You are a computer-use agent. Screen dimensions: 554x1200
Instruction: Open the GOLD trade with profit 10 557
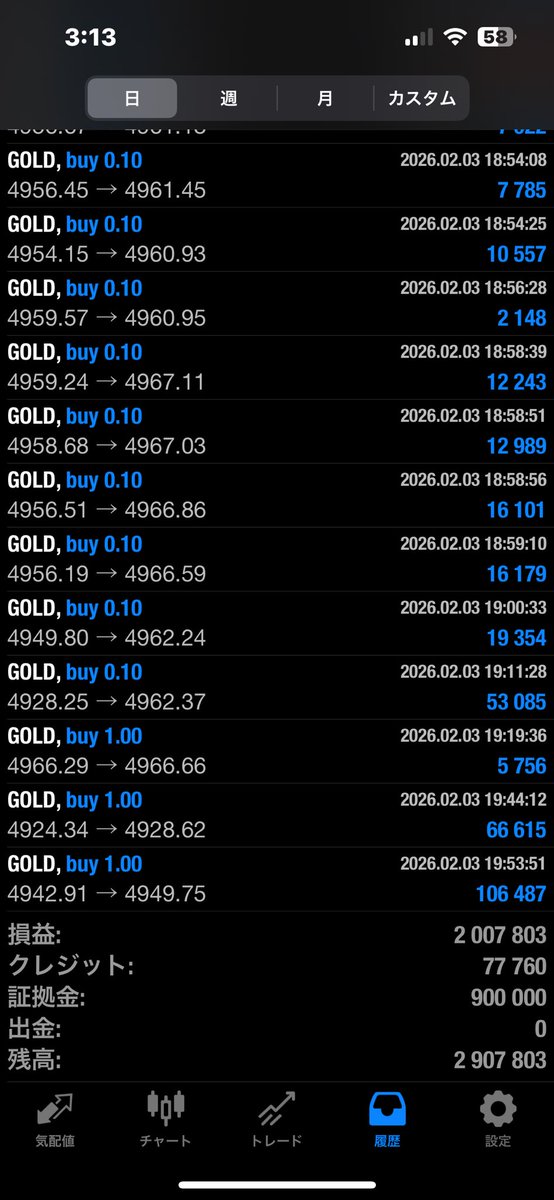pos(277,239)
